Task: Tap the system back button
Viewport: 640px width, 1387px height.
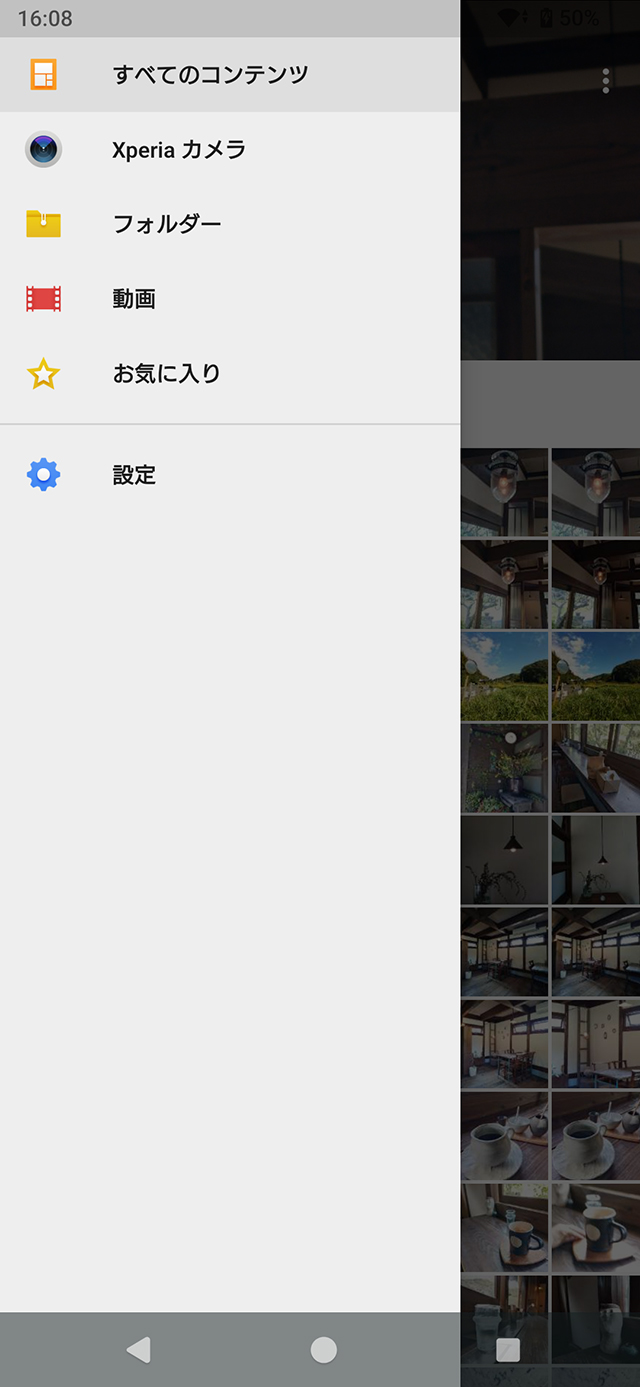Action: (138, 1350)
